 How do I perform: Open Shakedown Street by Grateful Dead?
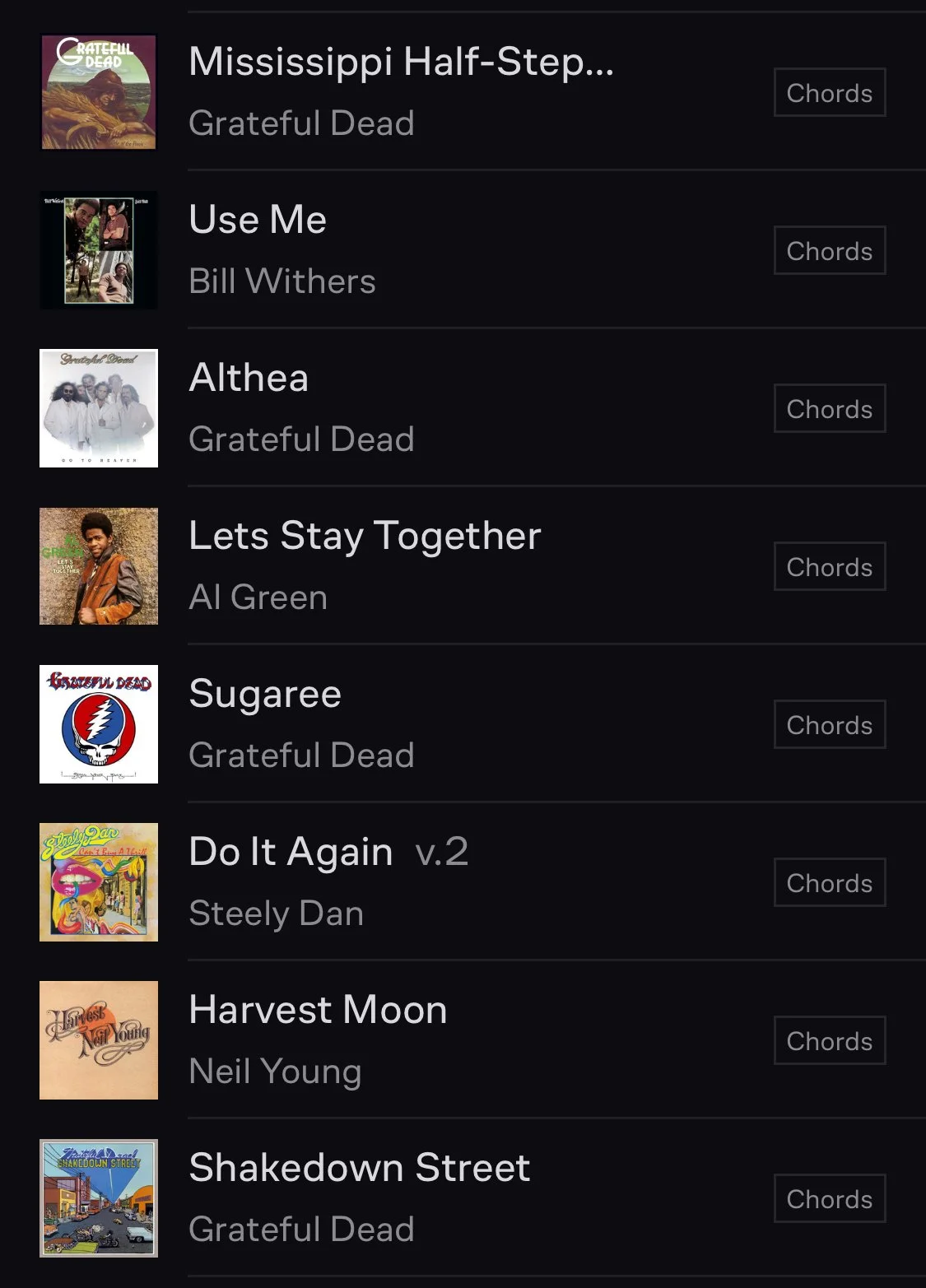pos(360,1169)
